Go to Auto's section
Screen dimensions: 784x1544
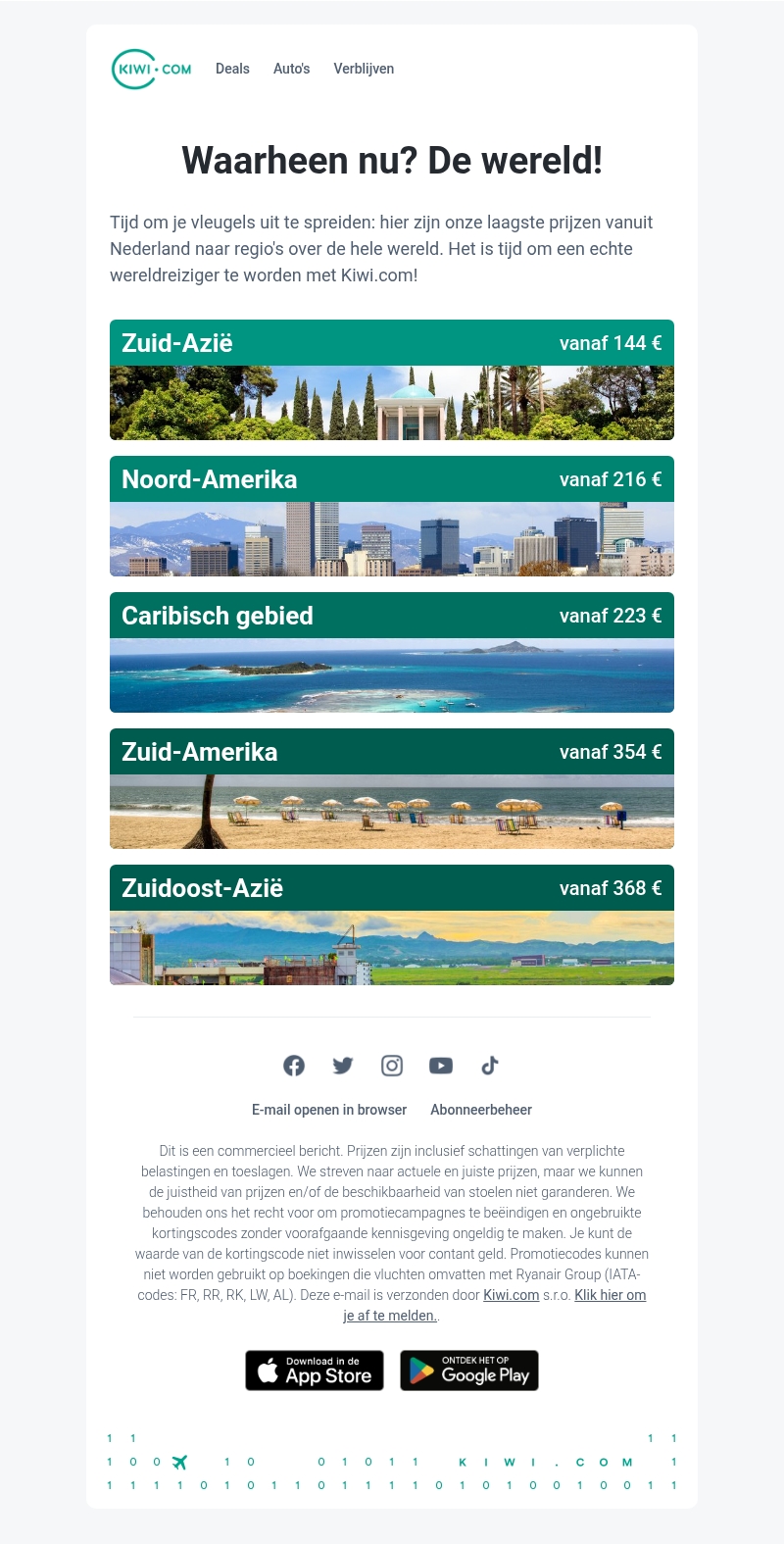[291, 69]
